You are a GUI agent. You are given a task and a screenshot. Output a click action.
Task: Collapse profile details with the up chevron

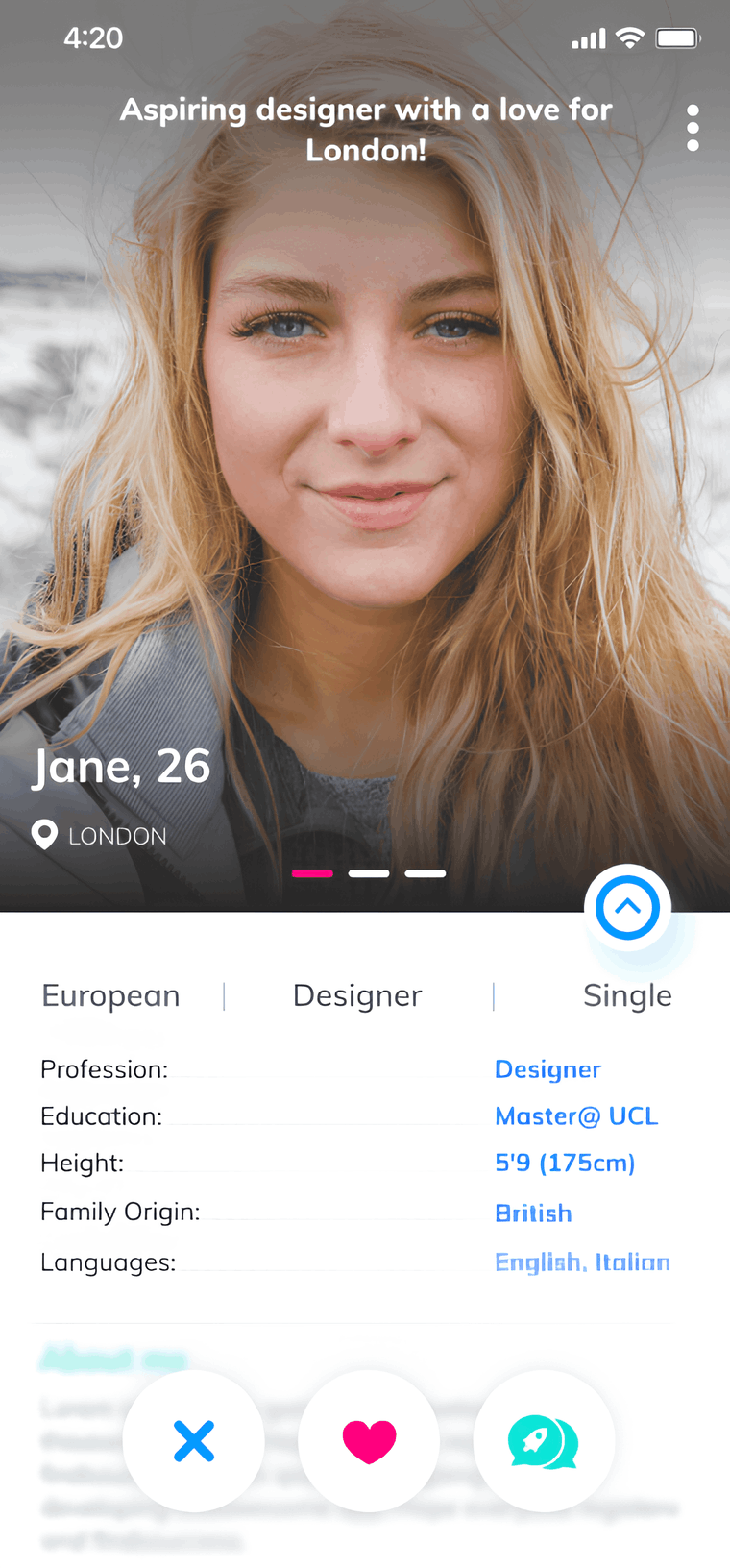click(627, 907)
